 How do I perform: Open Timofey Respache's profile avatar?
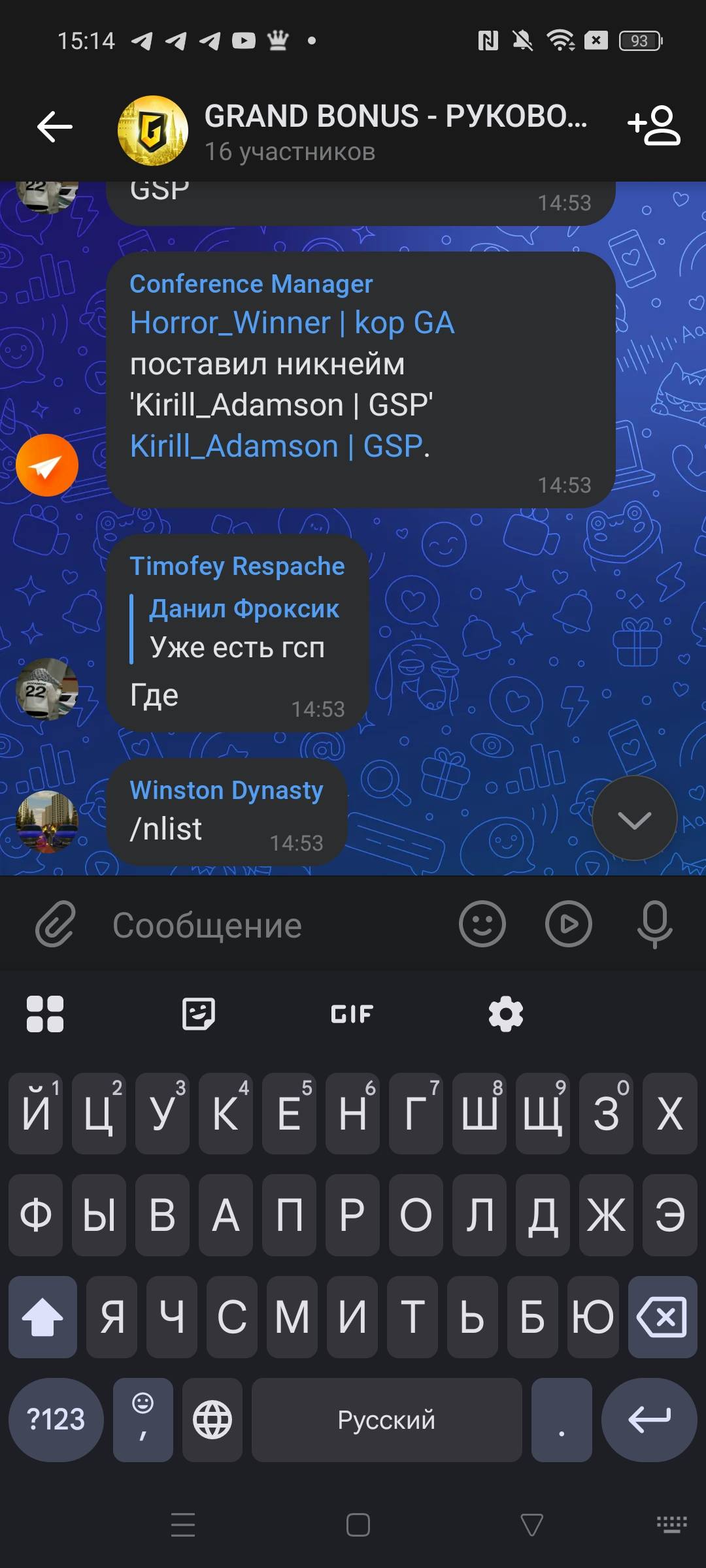pos(47,689)
